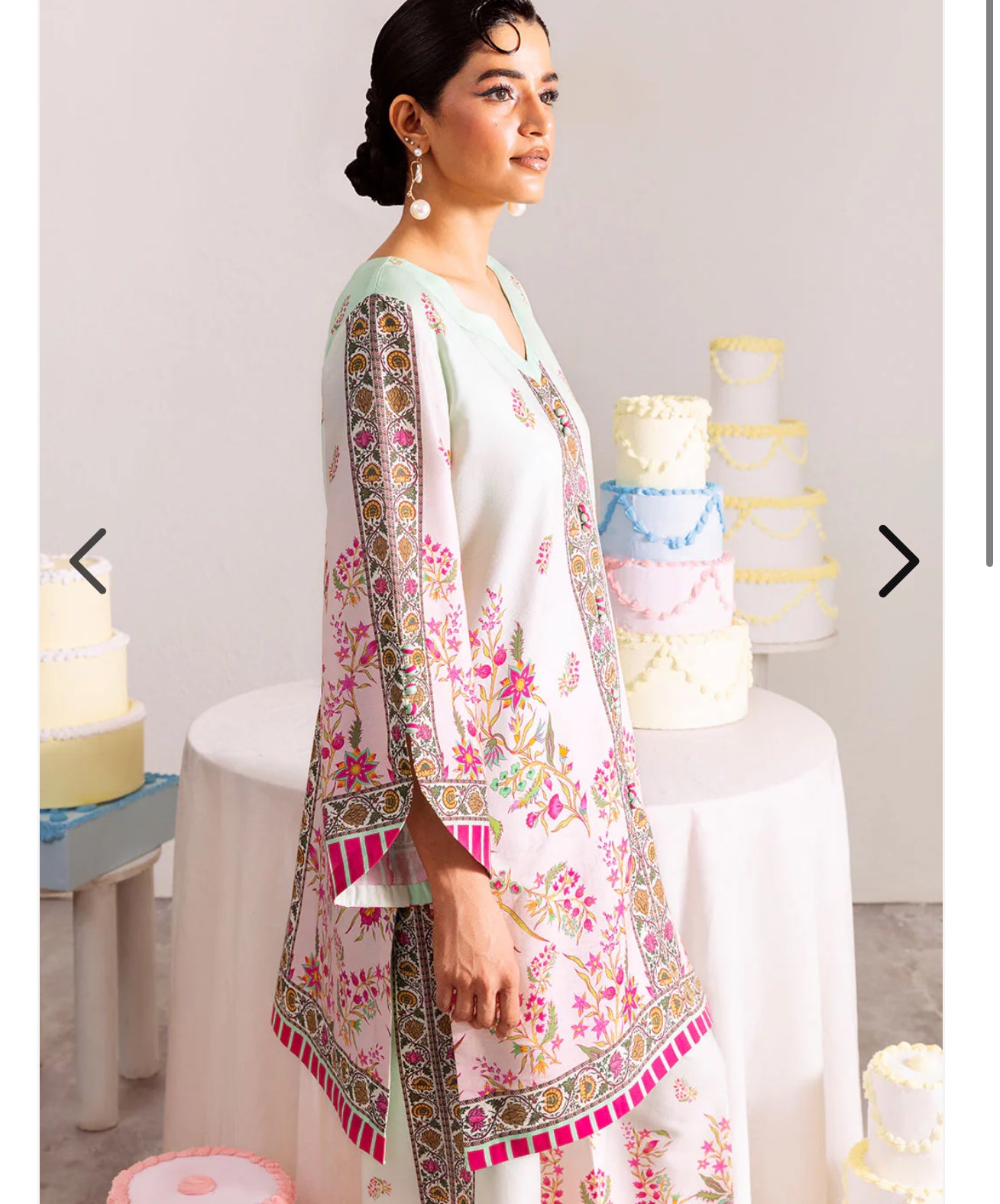This screenshot has width=1000, height=1204.
Task: Open the product photo of the floral kurta
Action: click(490, 688)
